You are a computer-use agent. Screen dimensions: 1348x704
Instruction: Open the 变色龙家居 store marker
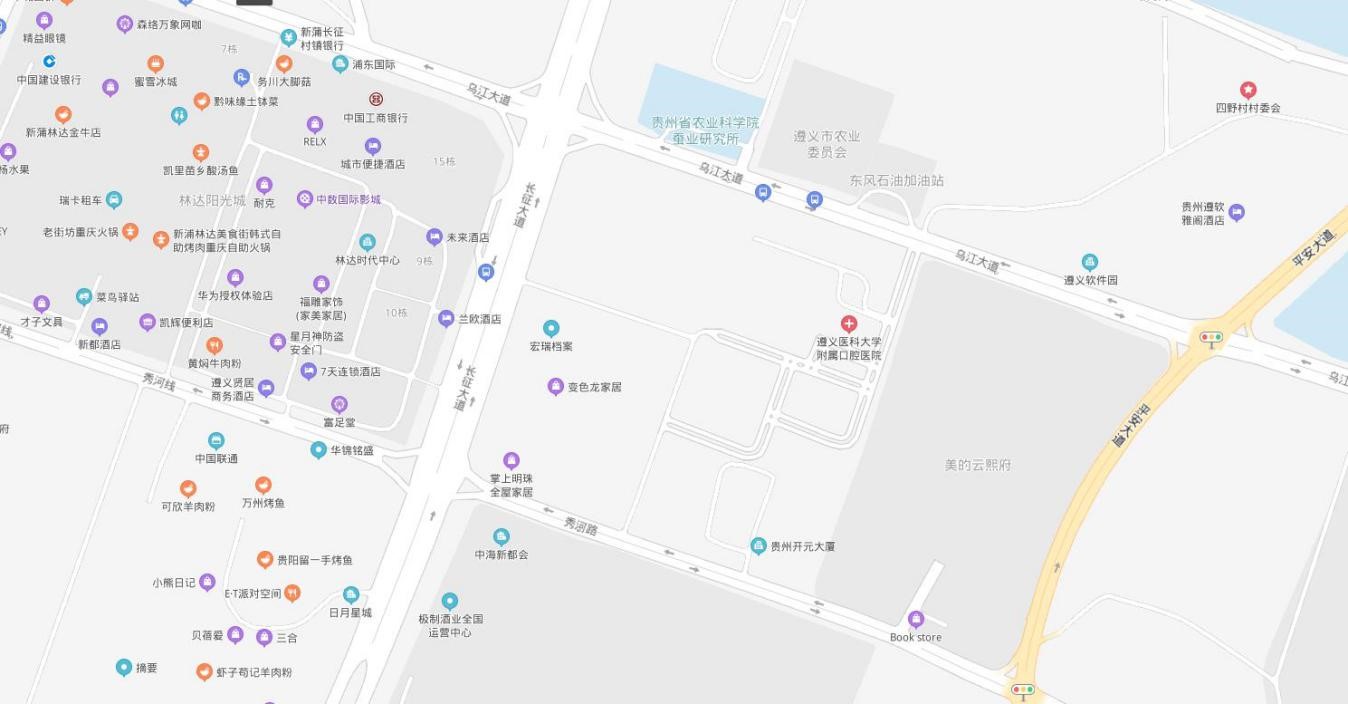click(556, 387)
